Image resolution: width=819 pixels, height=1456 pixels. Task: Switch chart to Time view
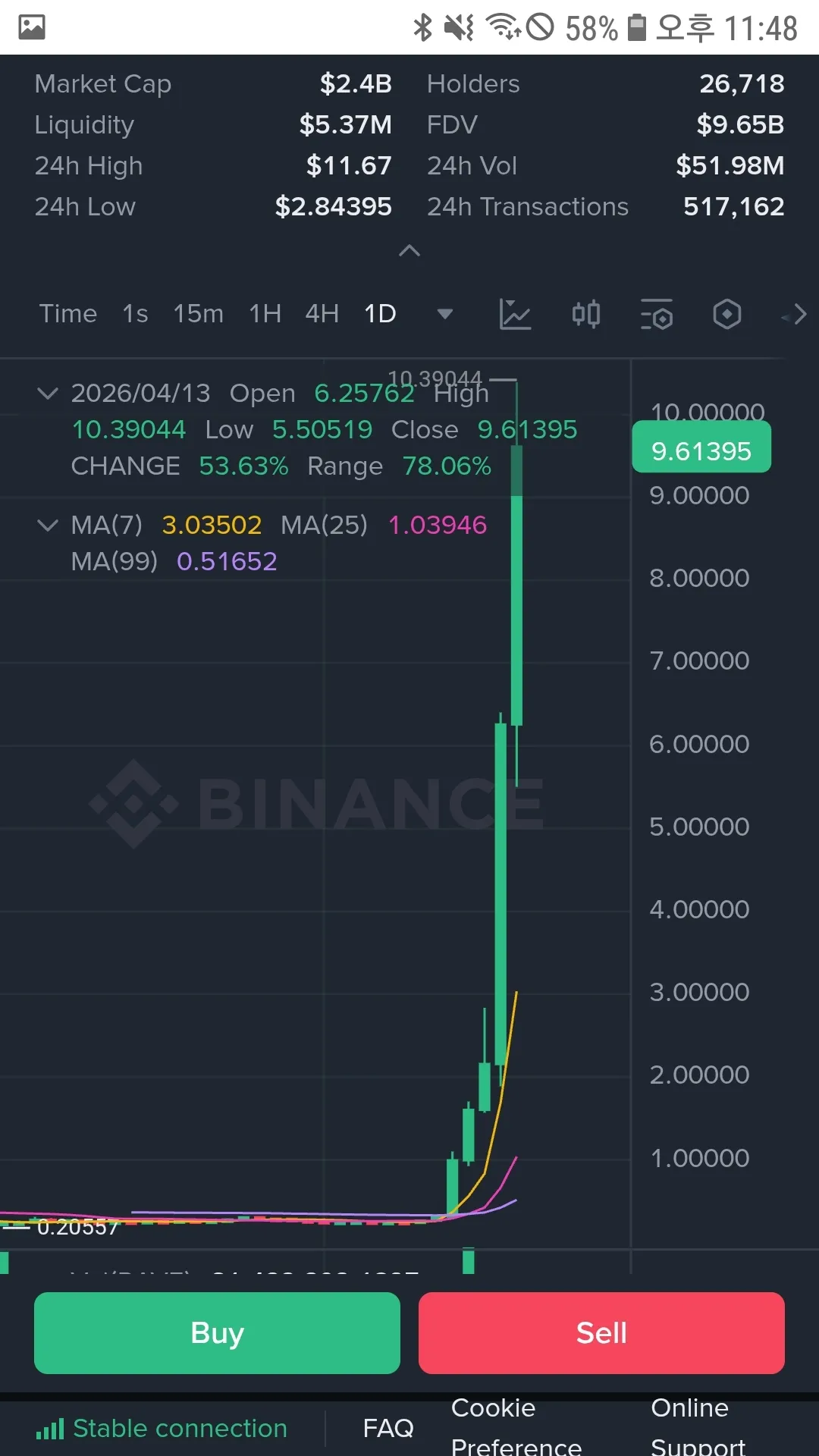[x=68, y=314]
